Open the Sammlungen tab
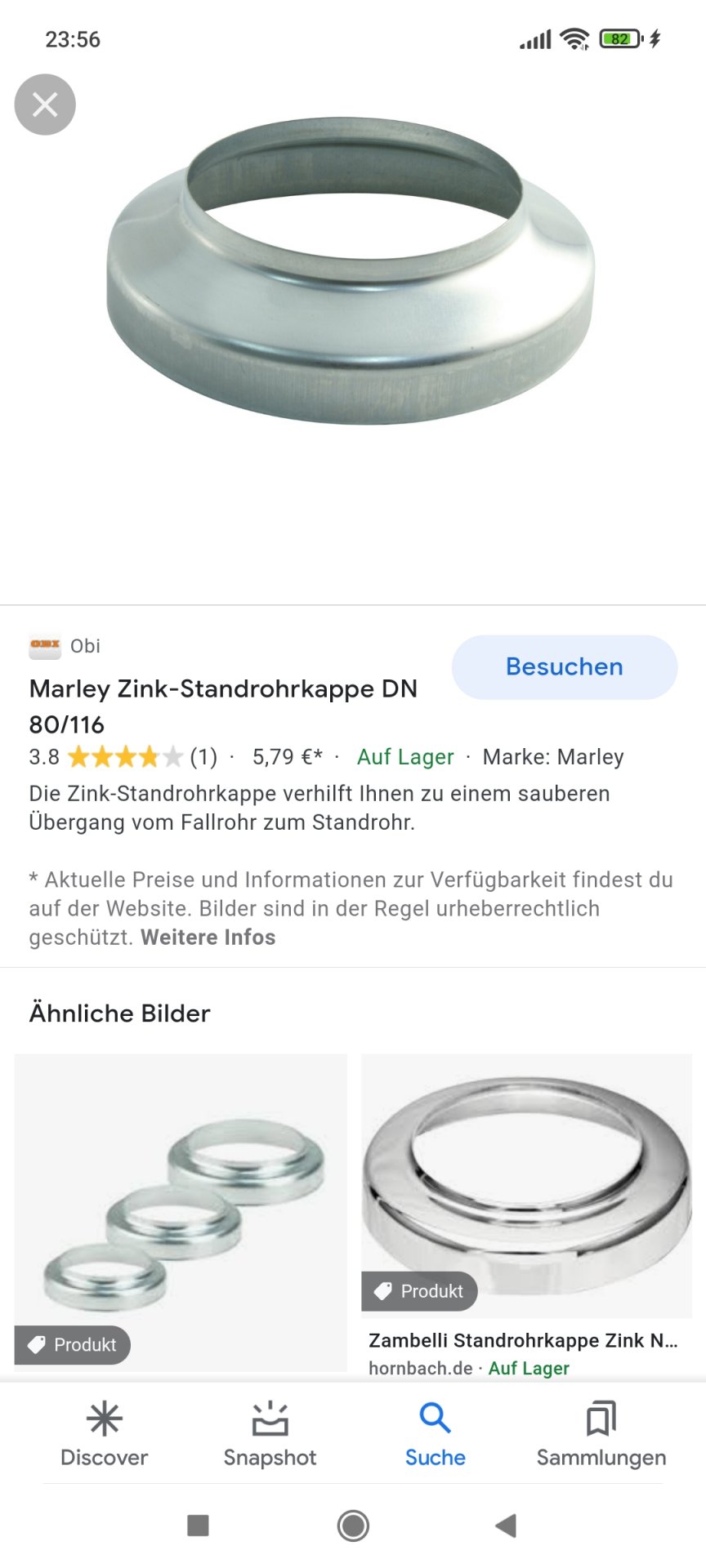 (601, 1434)
